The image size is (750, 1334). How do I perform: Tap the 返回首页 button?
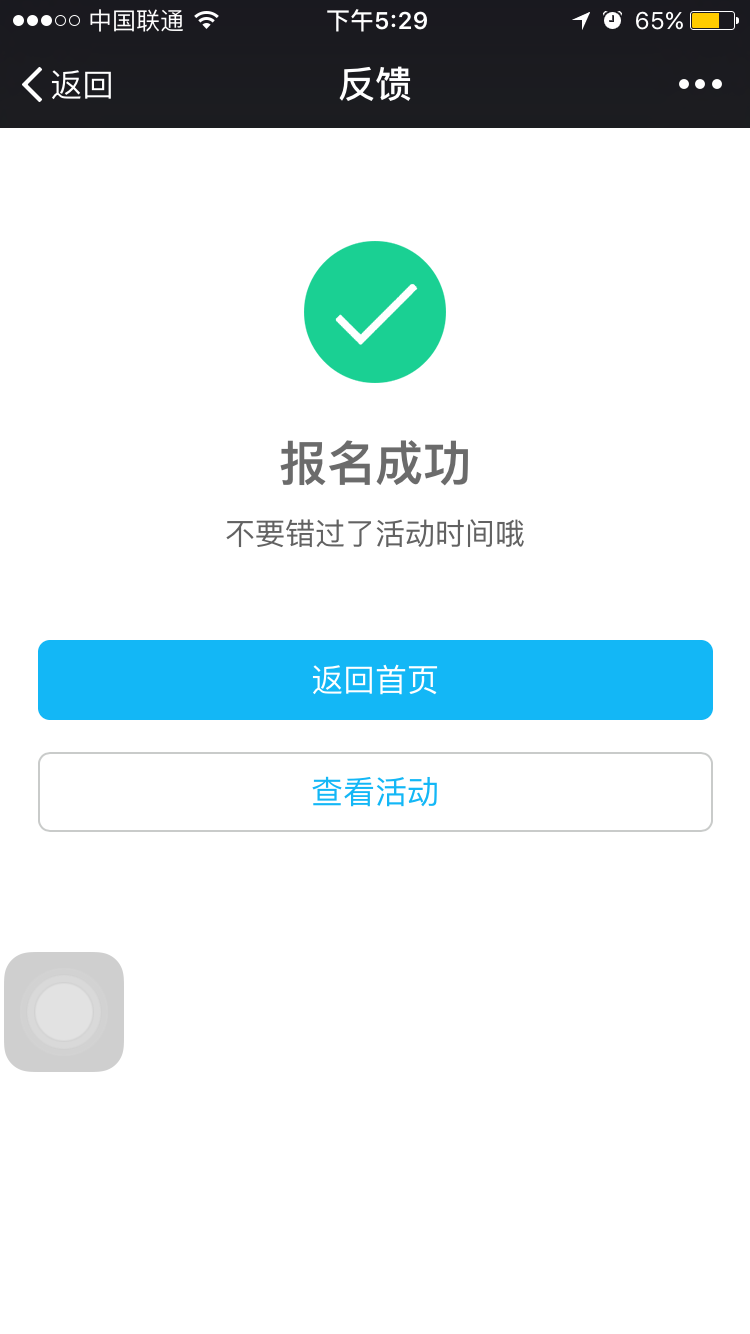375,680
